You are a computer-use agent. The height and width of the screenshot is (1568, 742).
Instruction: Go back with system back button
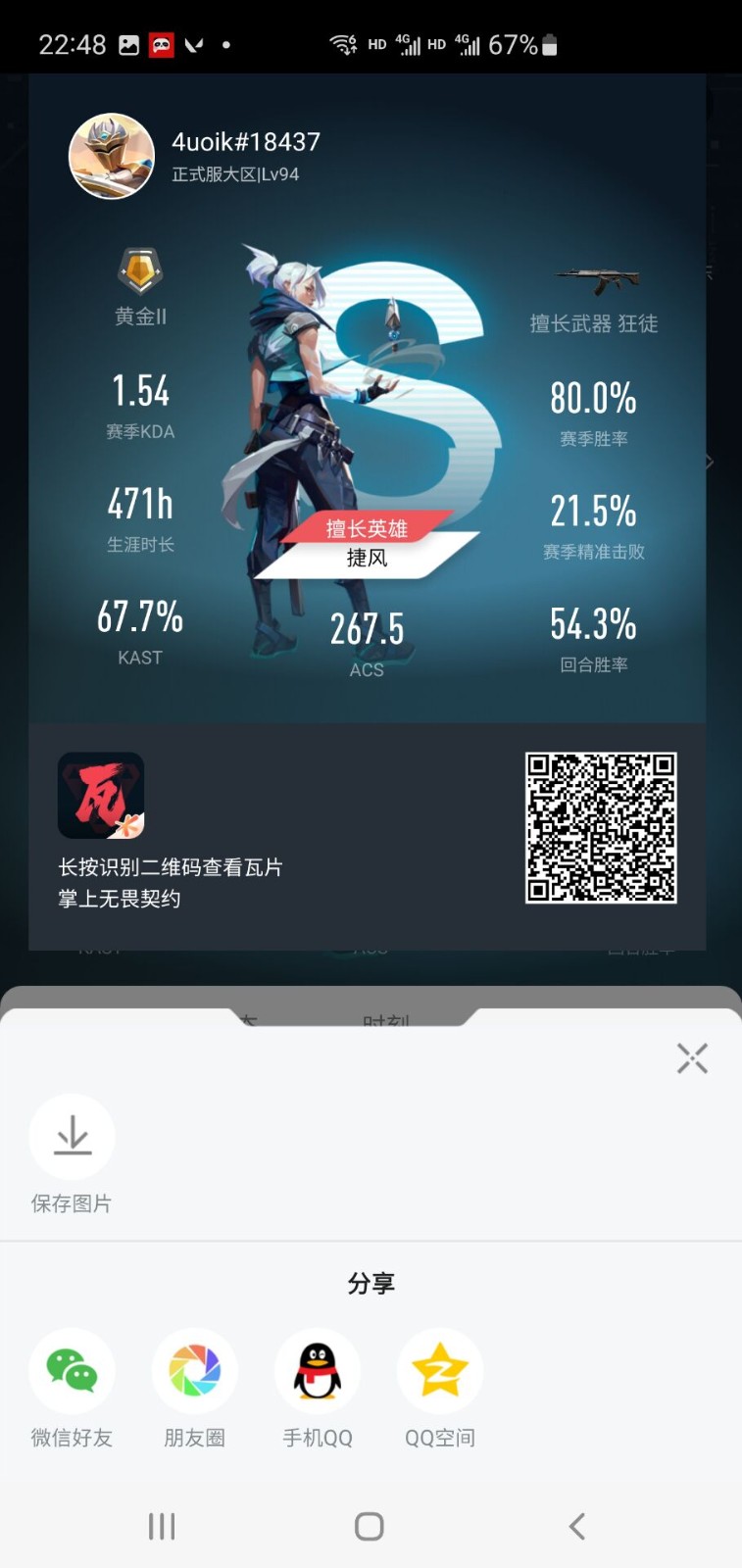tap(577, 1526)
